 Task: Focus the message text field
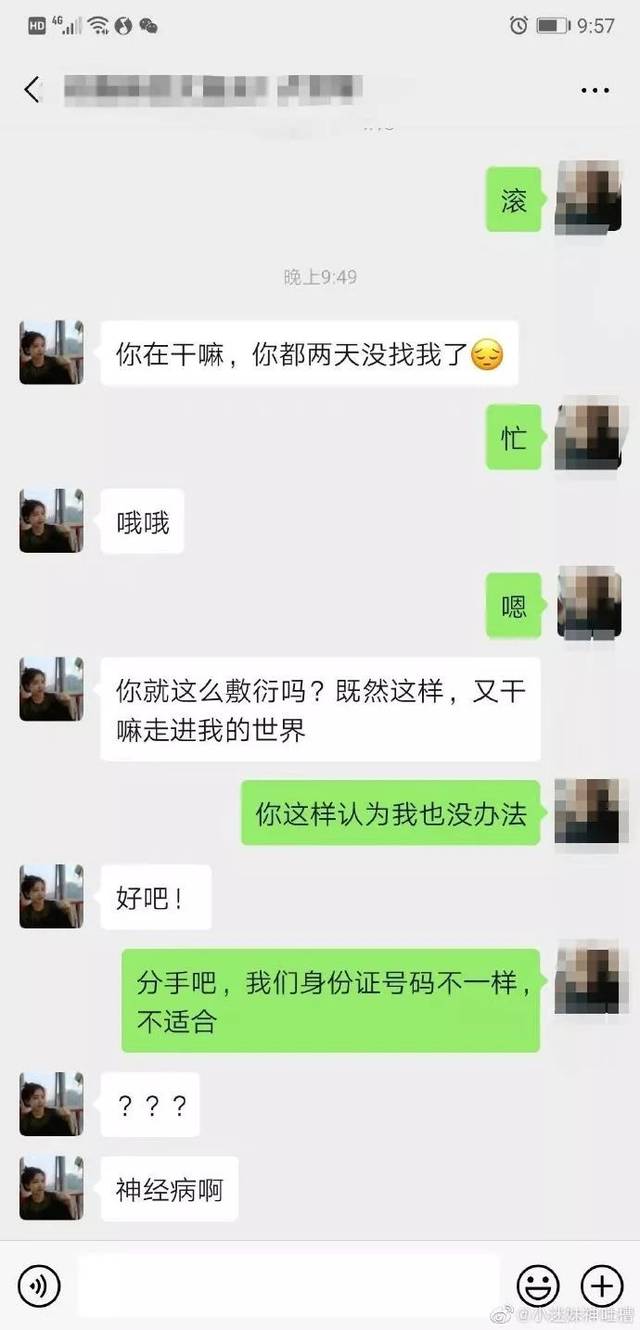[288, 1285]
